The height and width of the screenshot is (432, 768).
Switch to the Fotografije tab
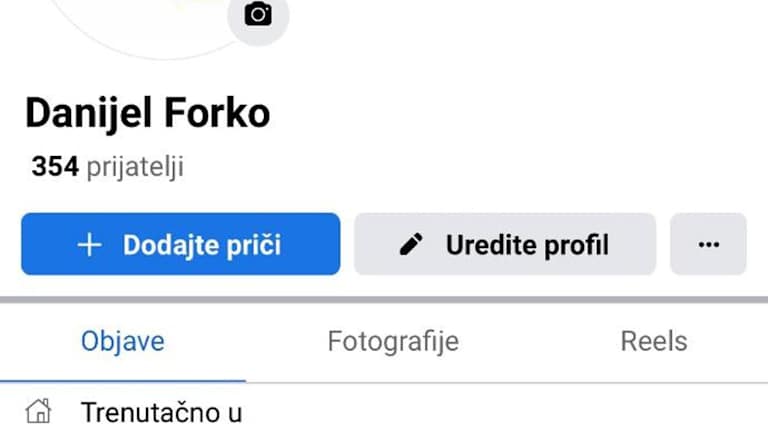tap(393, 342)
